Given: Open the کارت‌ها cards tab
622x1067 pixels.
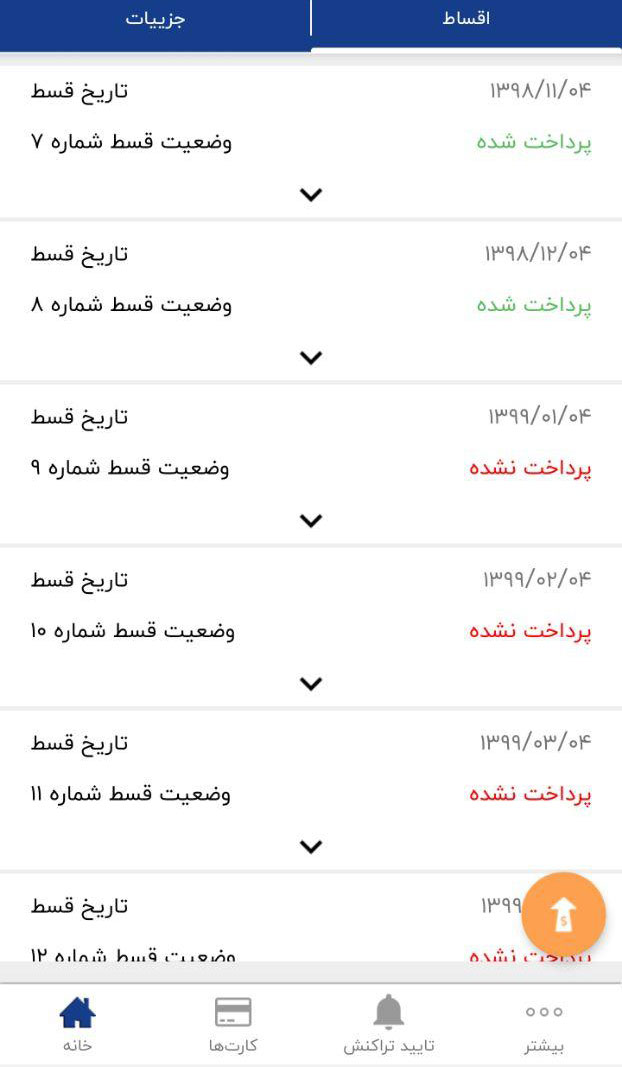Looking at the screenshot, I should 233,1025.
